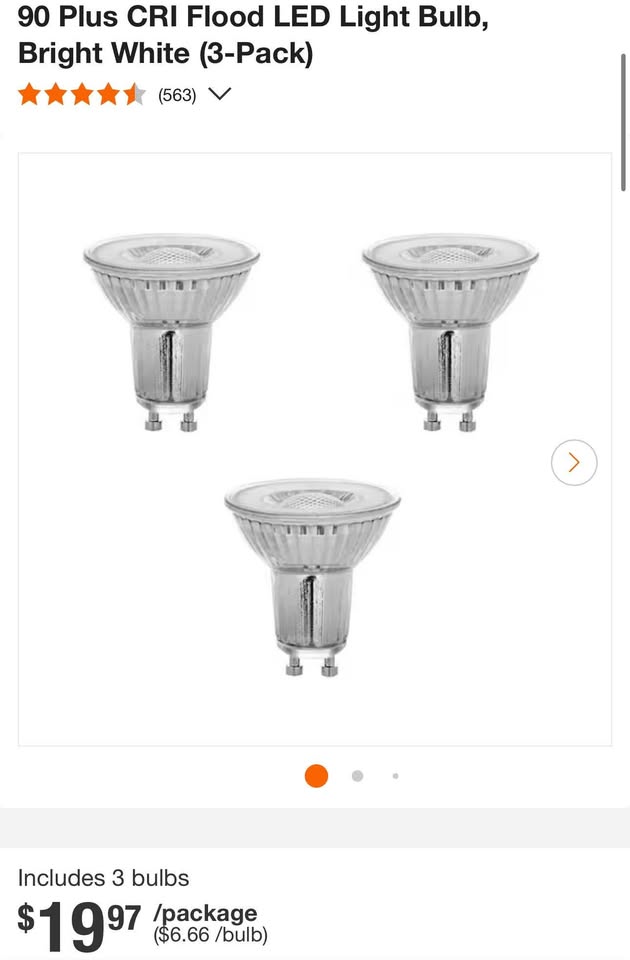This screenshot has height=960, width=630.
Task: Open the LED bulb product image
Action: [x=314, y=450]
